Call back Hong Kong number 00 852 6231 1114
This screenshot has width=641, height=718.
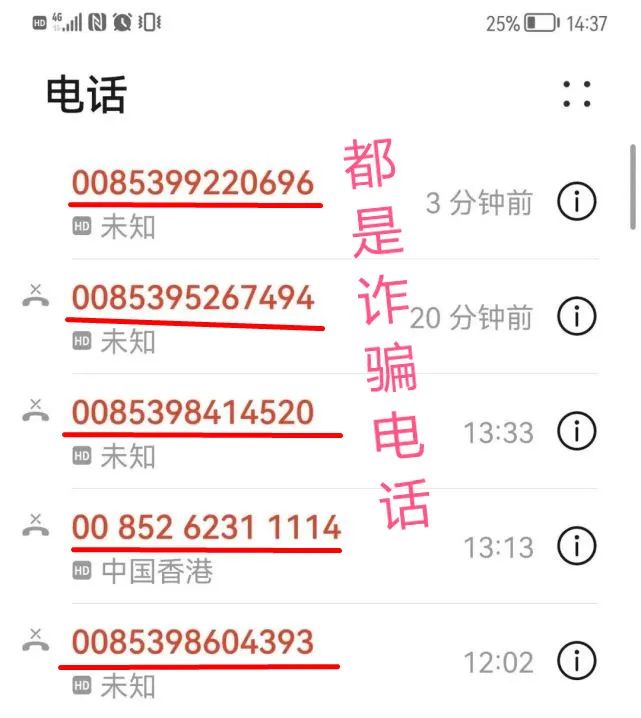coord(206,527)
